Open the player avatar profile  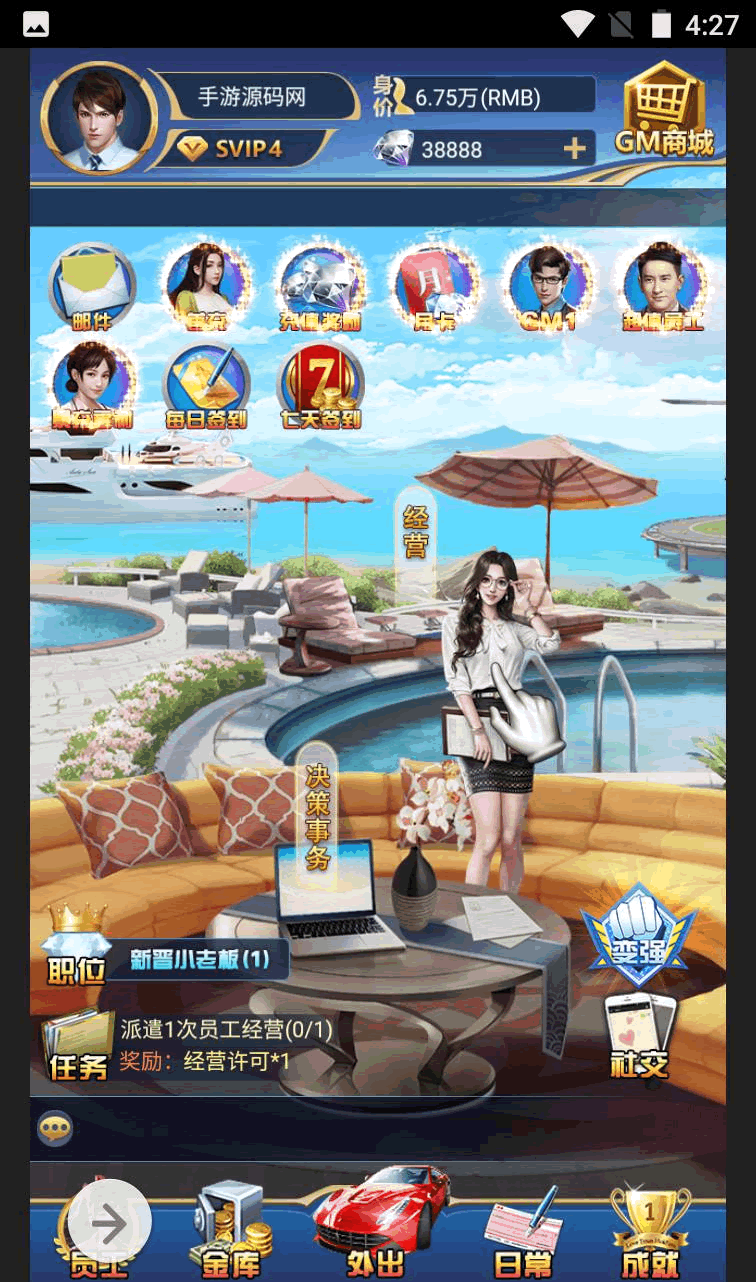pos(98,118)
